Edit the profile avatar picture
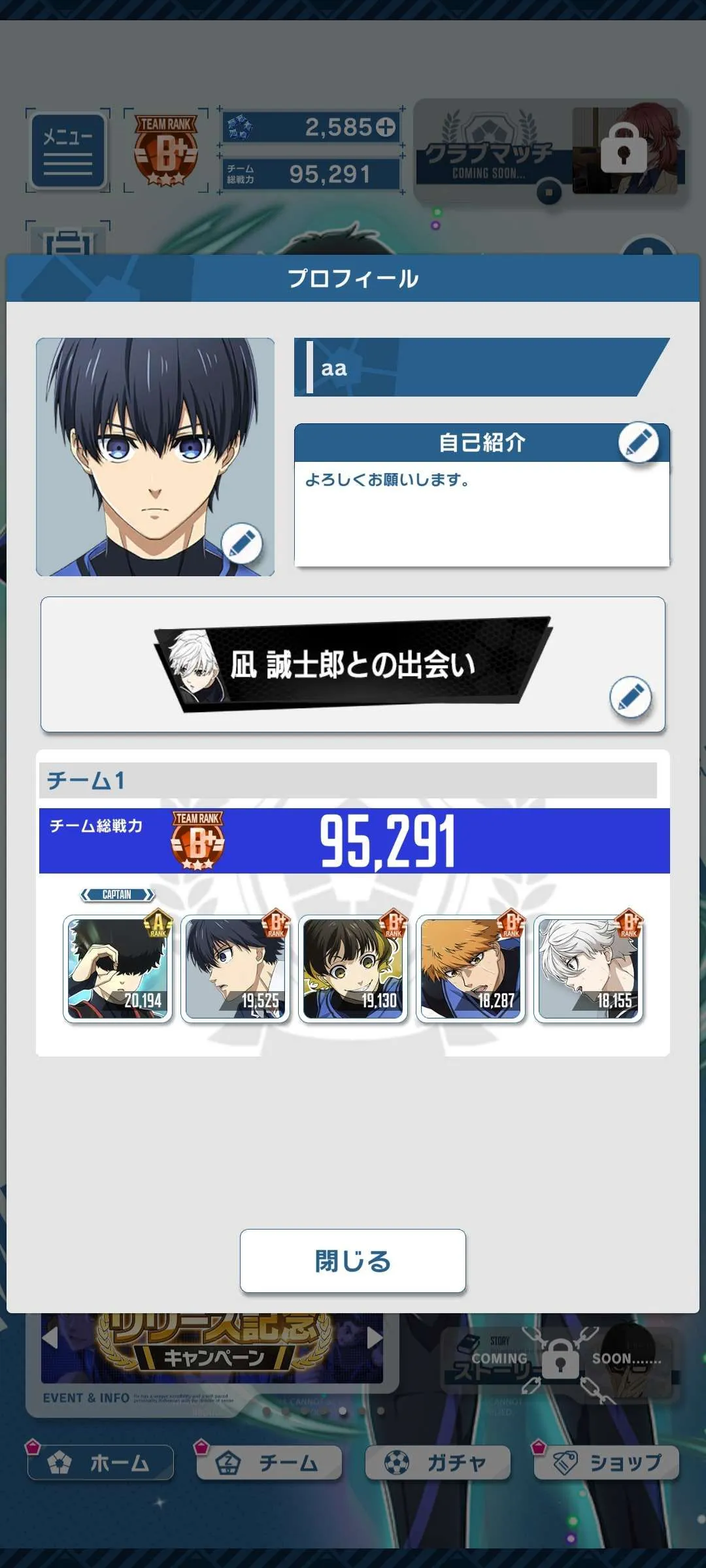The image size is (706, 1568). click(242, 544)
